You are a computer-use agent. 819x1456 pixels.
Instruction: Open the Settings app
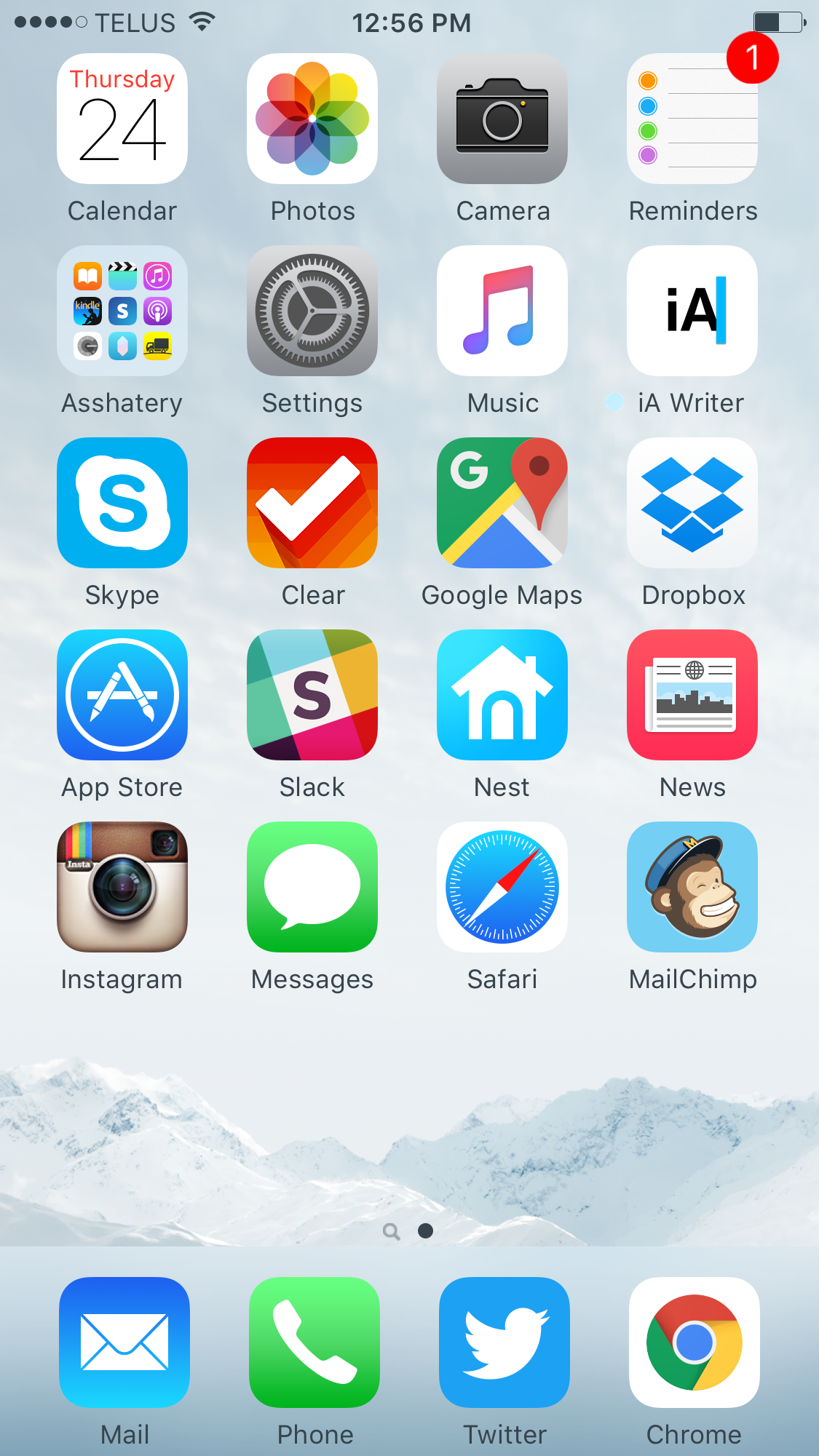tap(312, 311)
